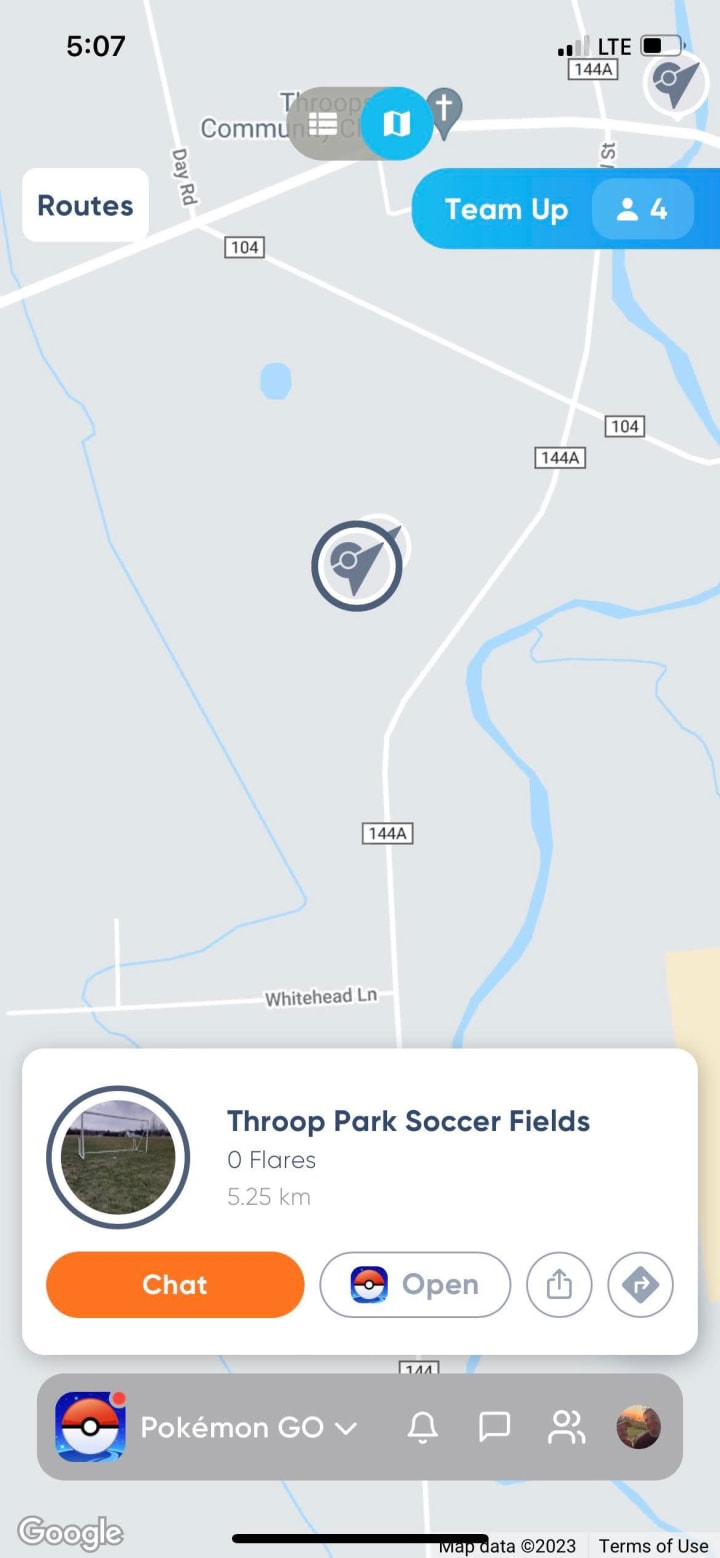
Task: Share Throop Park Soccer Fields
Action: pos(559,1284)
